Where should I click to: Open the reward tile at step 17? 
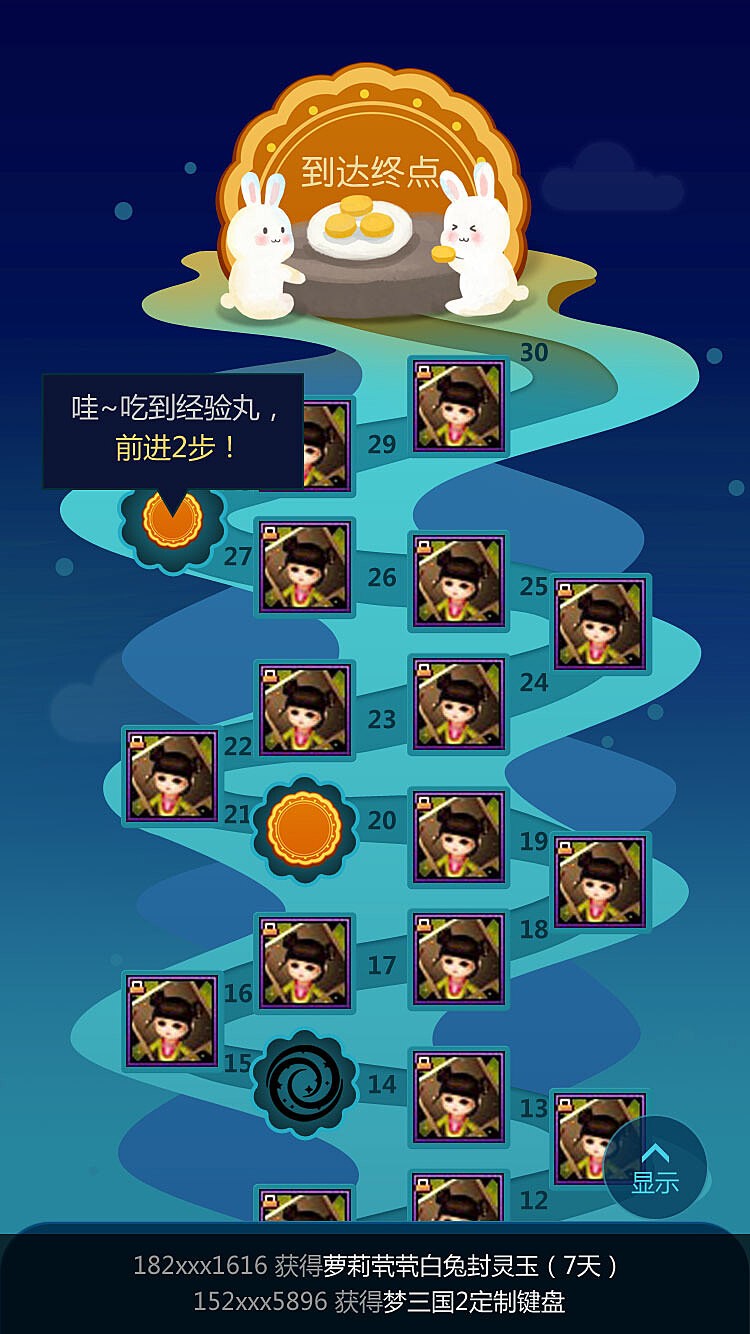click(x=305, y=962)
